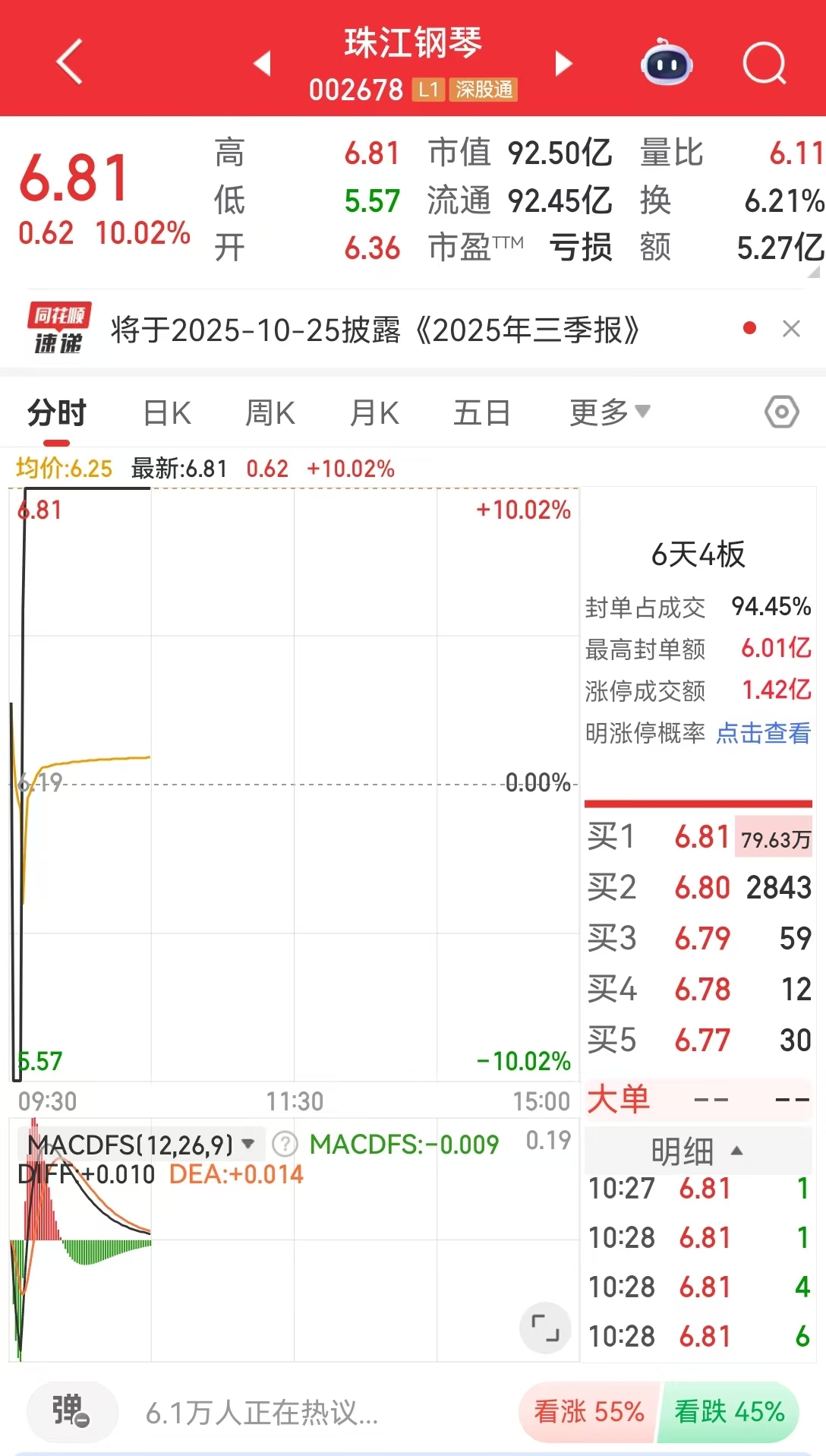Open the MACDFS help question mark
Image resolution: width=826 pixels, height=1456 pixels.
click(x=285, y=1144)
